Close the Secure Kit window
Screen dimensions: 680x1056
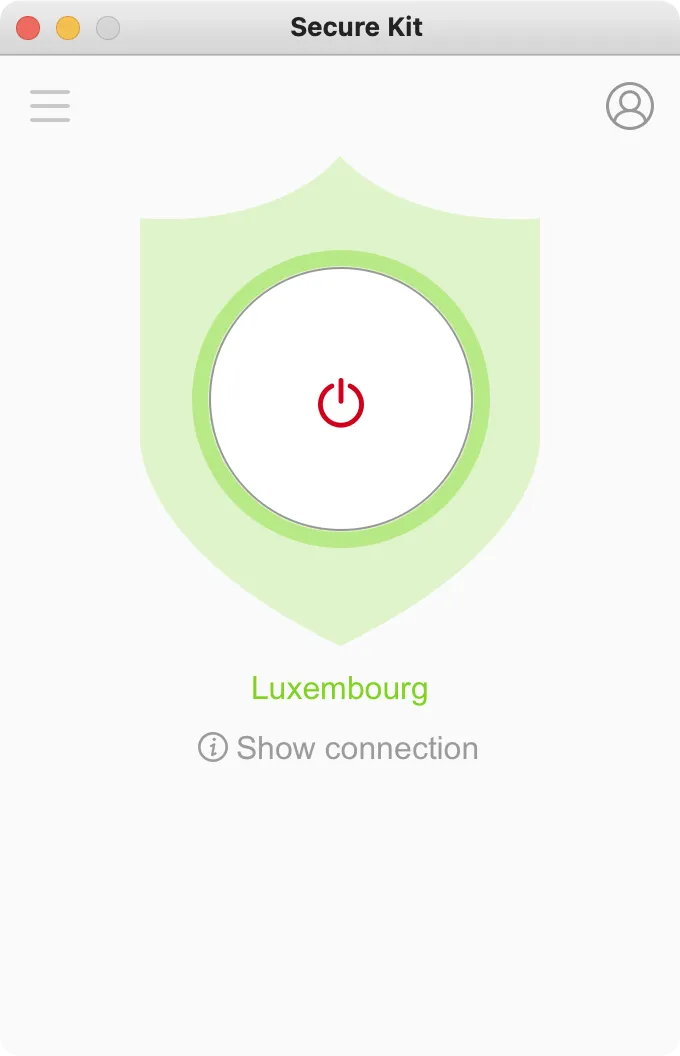[28, 28]
